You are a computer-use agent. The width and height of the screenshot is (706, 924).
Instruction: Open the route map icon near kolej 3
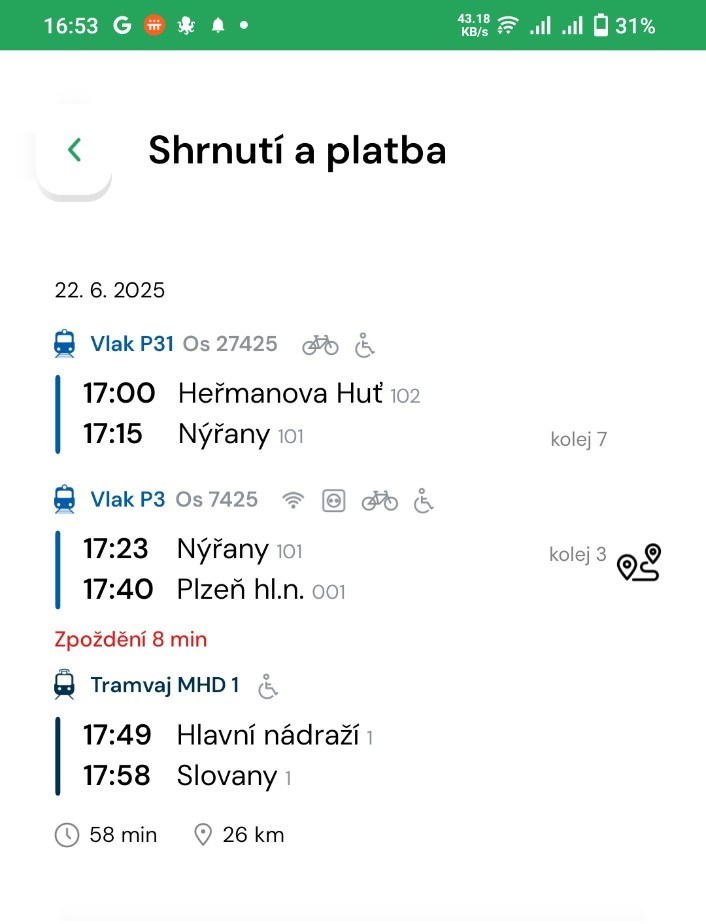pyautogui.click(x=639, y=563)
